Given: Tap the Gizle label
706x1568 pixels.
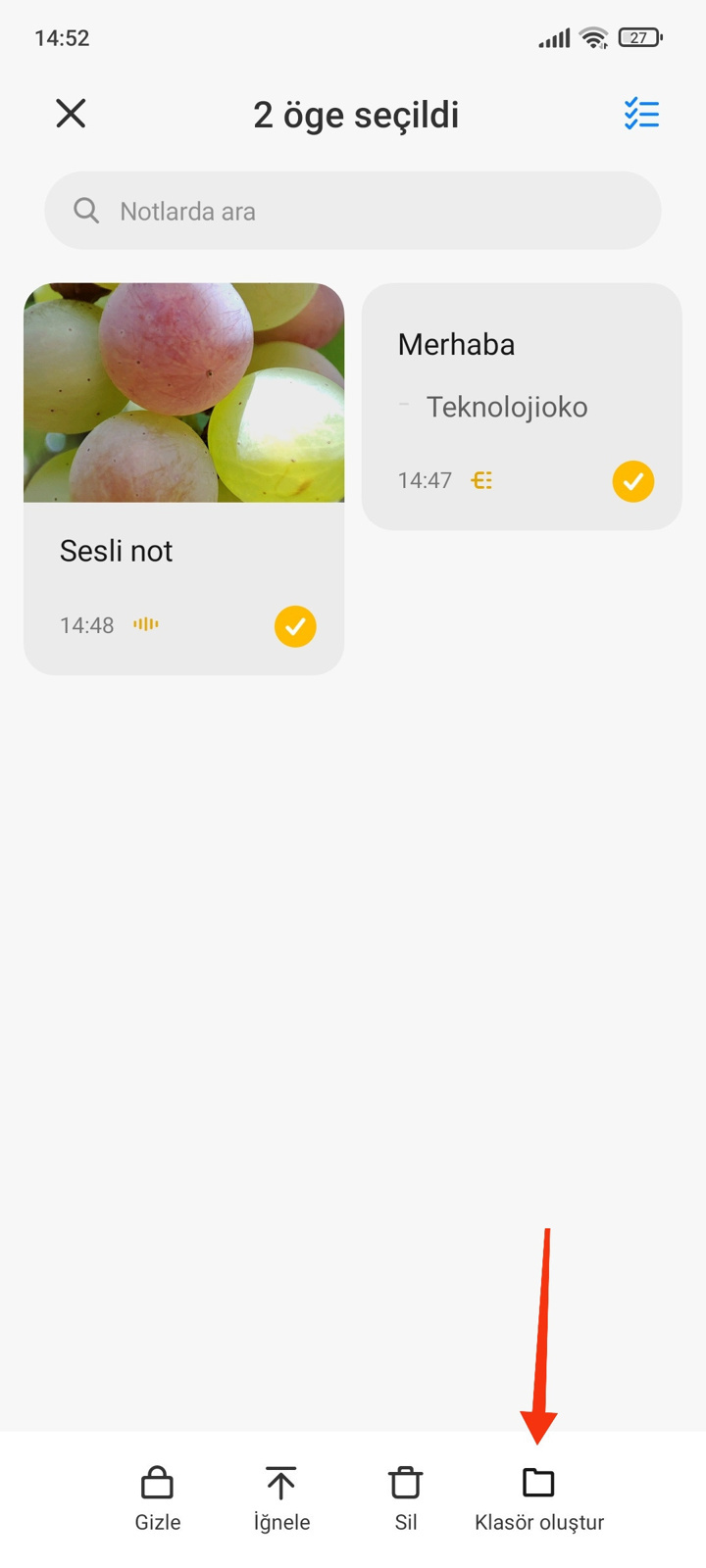Looking at the screenshot, I should click(x=157, y=1522).
